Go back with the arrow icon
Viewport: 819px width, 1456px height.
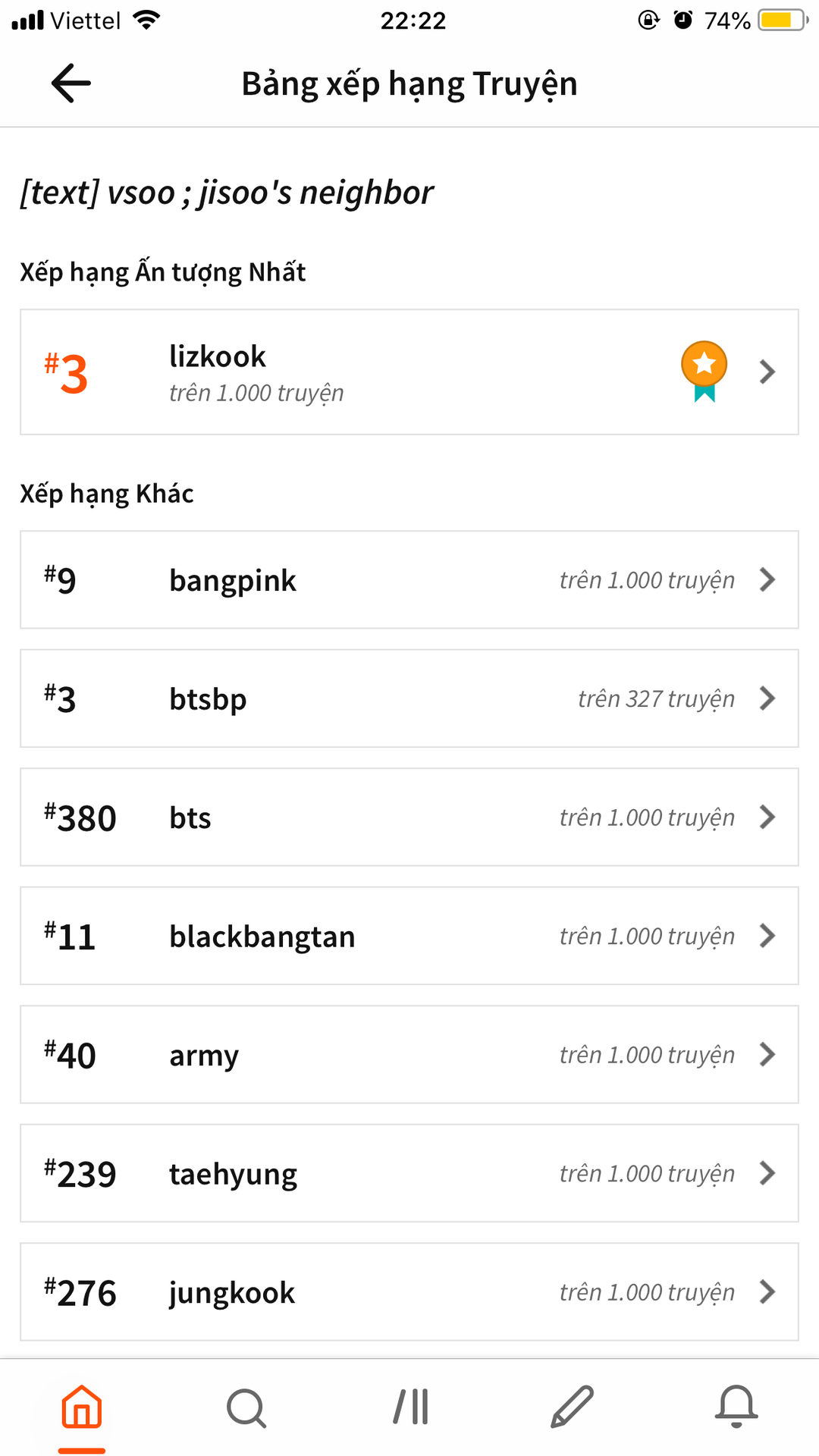(71, 83)
